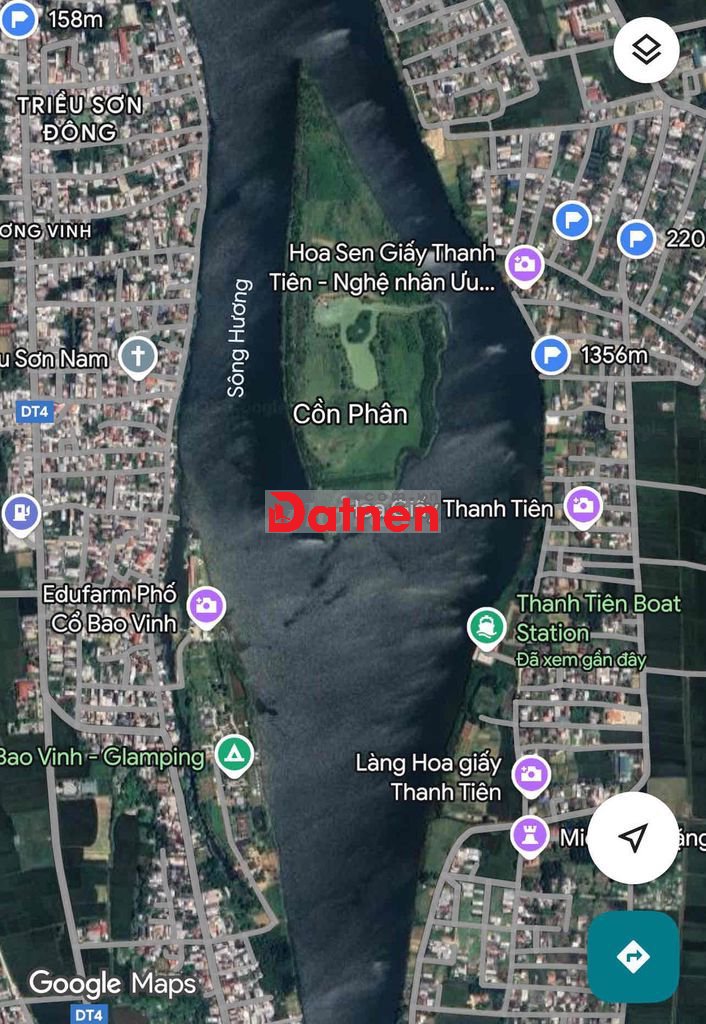Open Edufarm Phố Cổ Bao Vinh pin
Image resolution: width=706 pixels, height=1024 pixels.
(x=207, y=605)
